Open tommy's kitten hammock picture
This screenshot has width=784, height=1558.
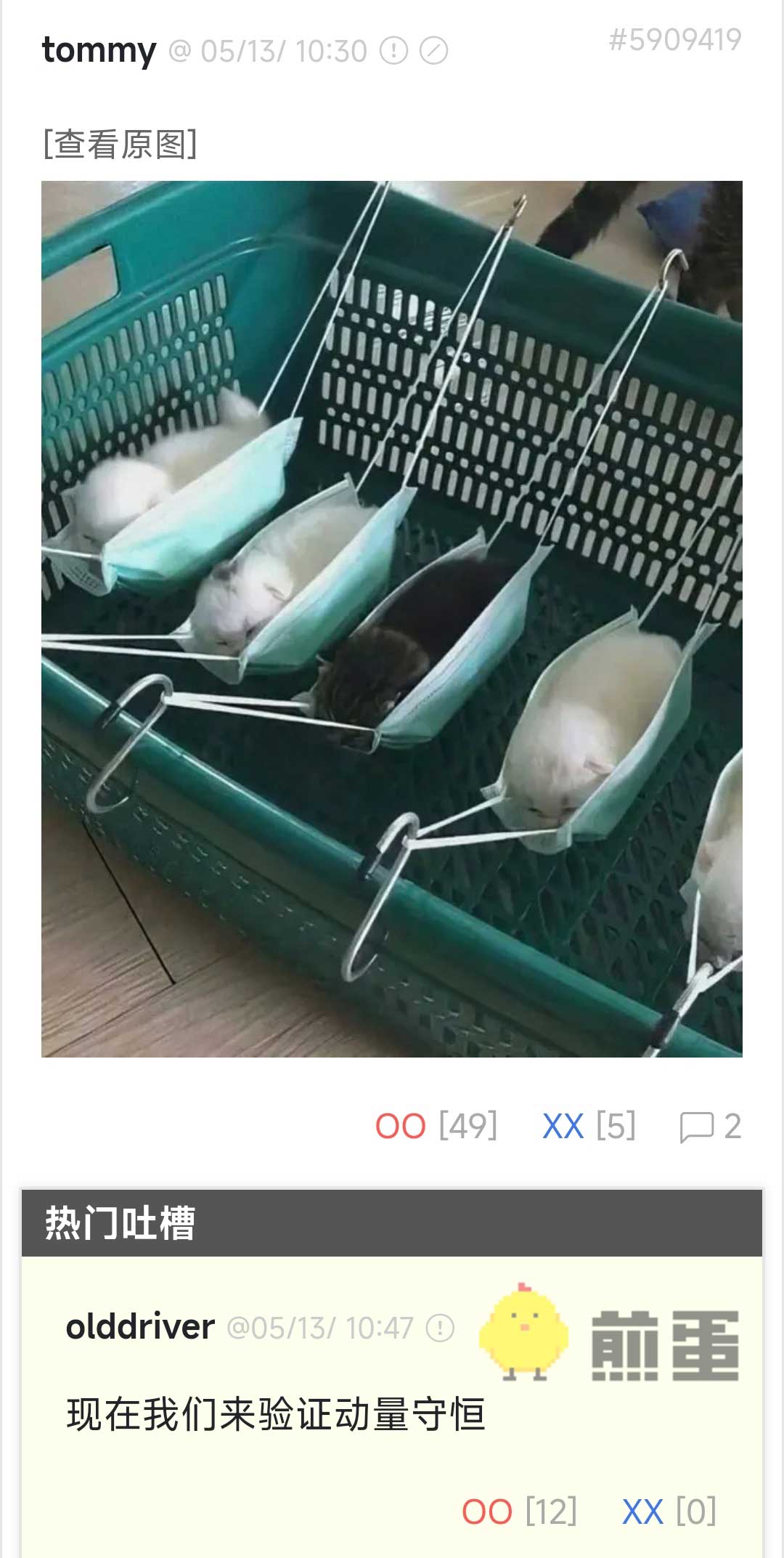point(392,618)
